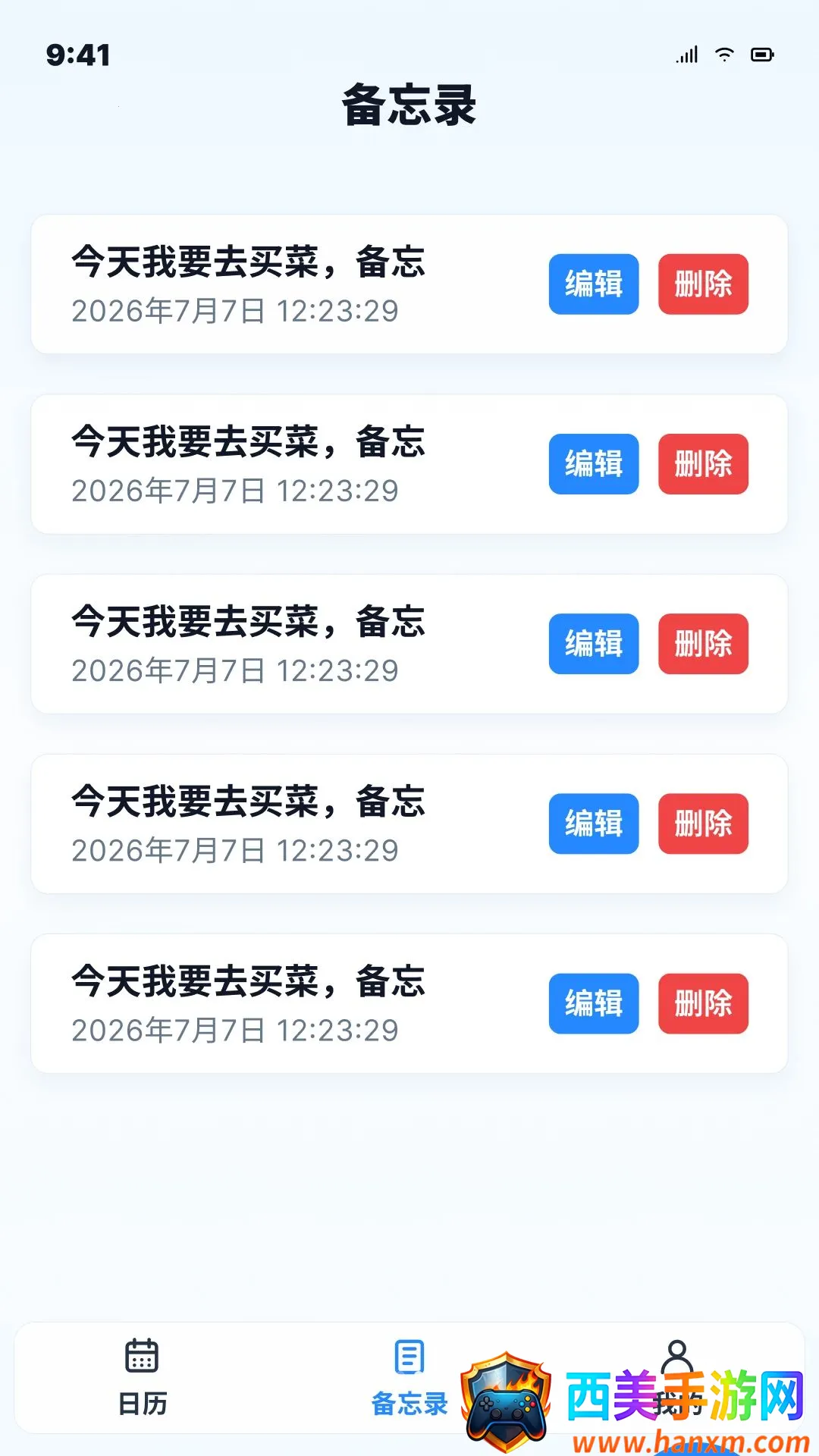Delete the first memo with 删除

click(x=703, y=284)
